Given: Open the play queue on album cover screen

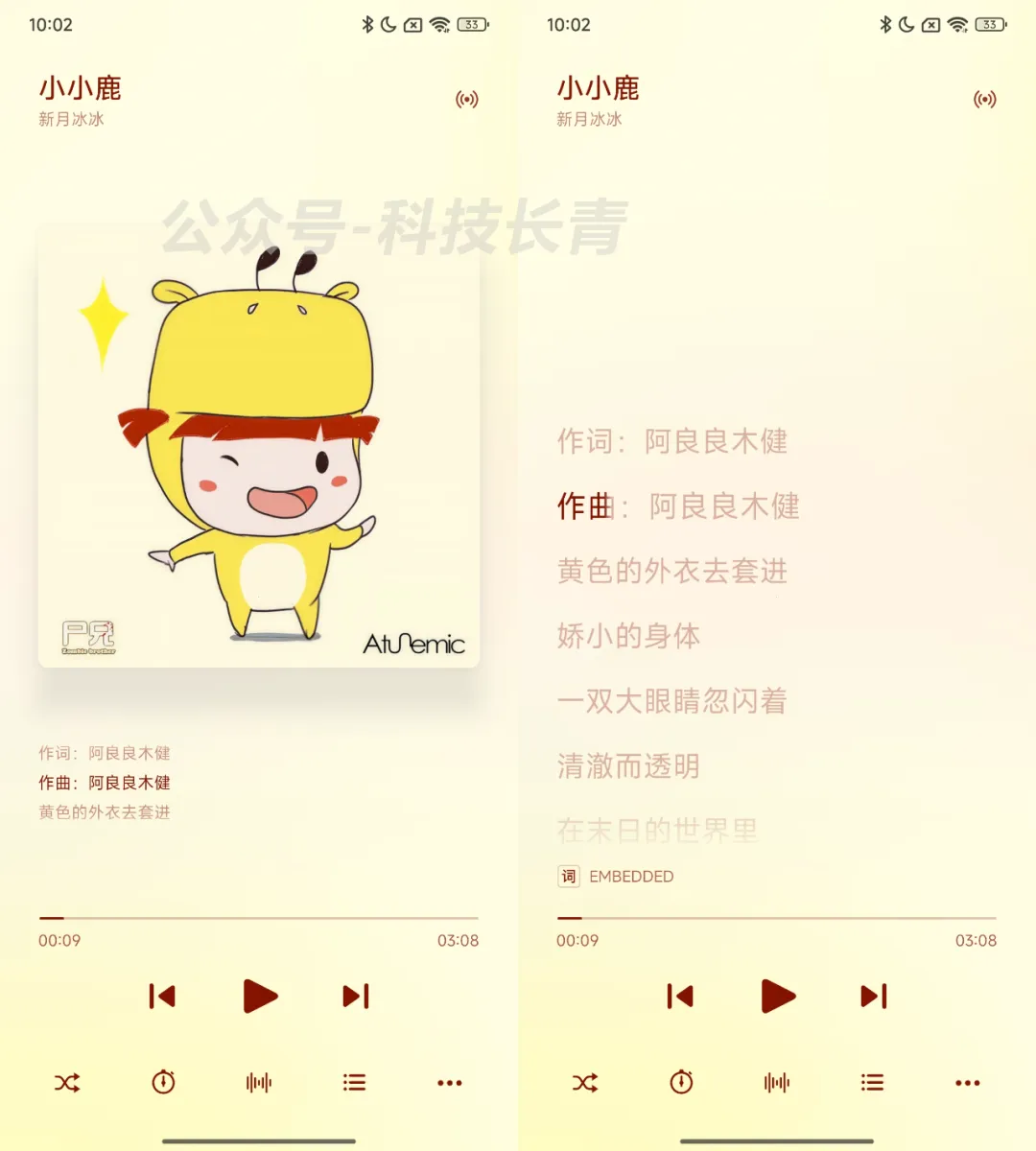Looking at the screenshot, I should [354, 1083].
